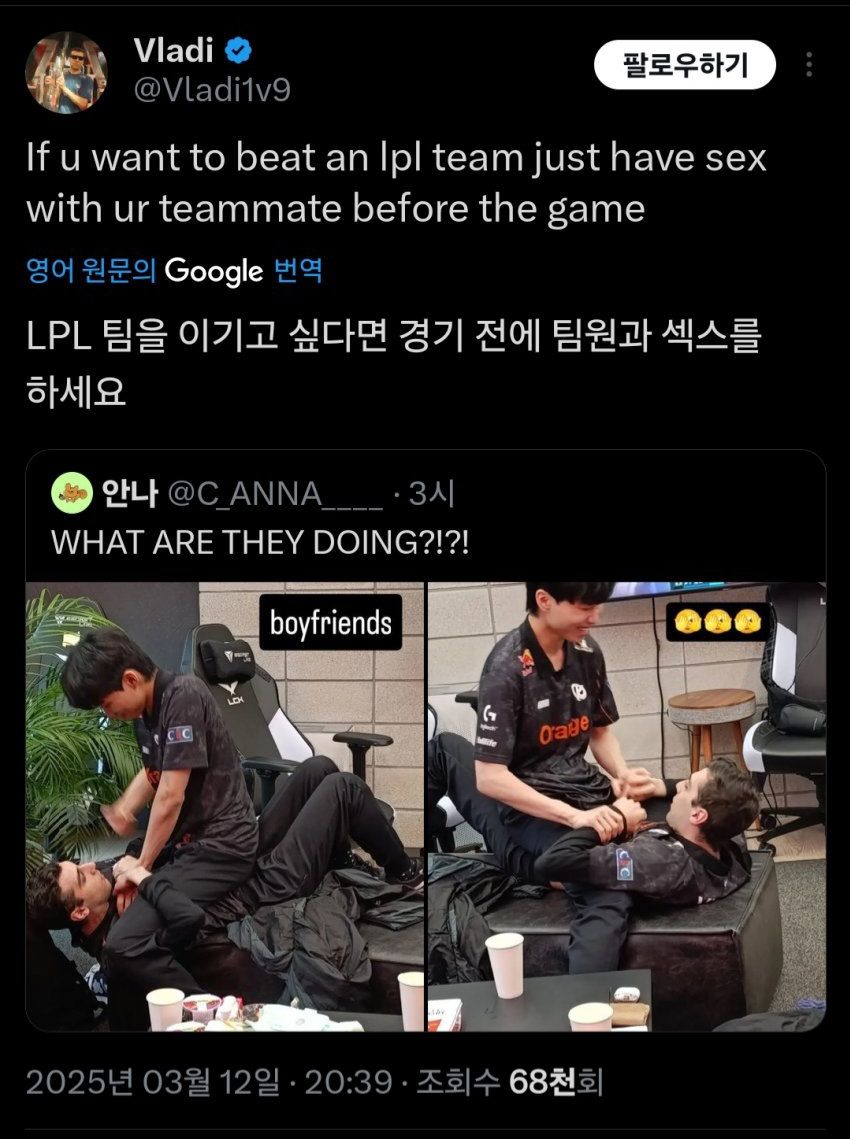Open the @Vladi1v9 handle
This screenshot has height=1139, width=850.
211,91
